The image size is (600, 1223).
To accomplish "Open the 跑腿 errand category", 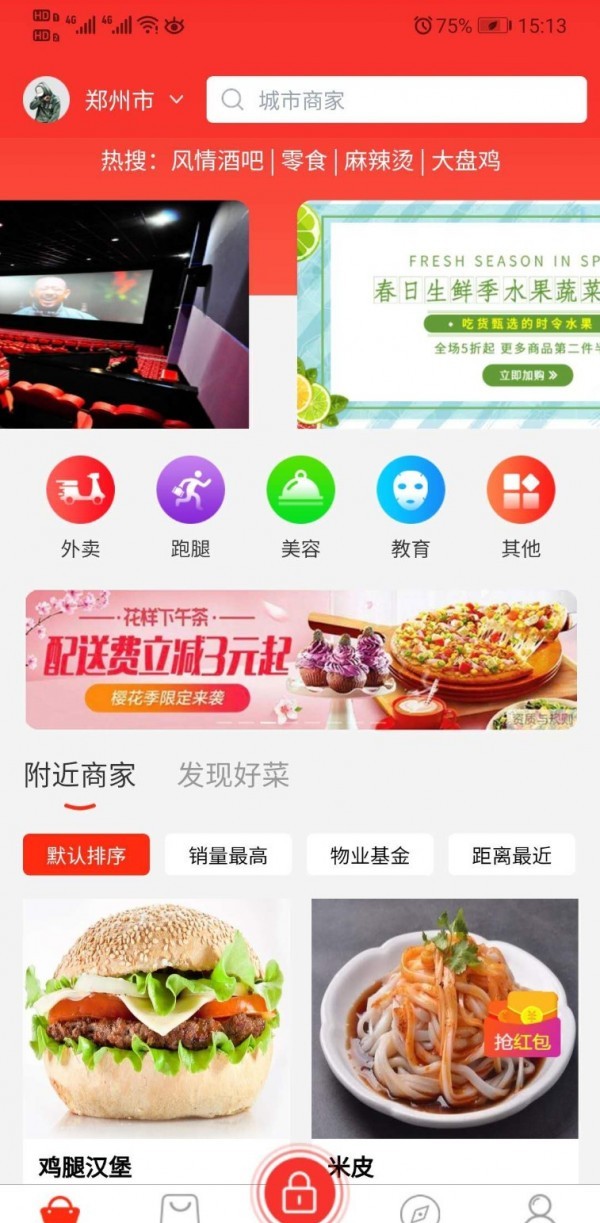I will (x=190, y=505).
